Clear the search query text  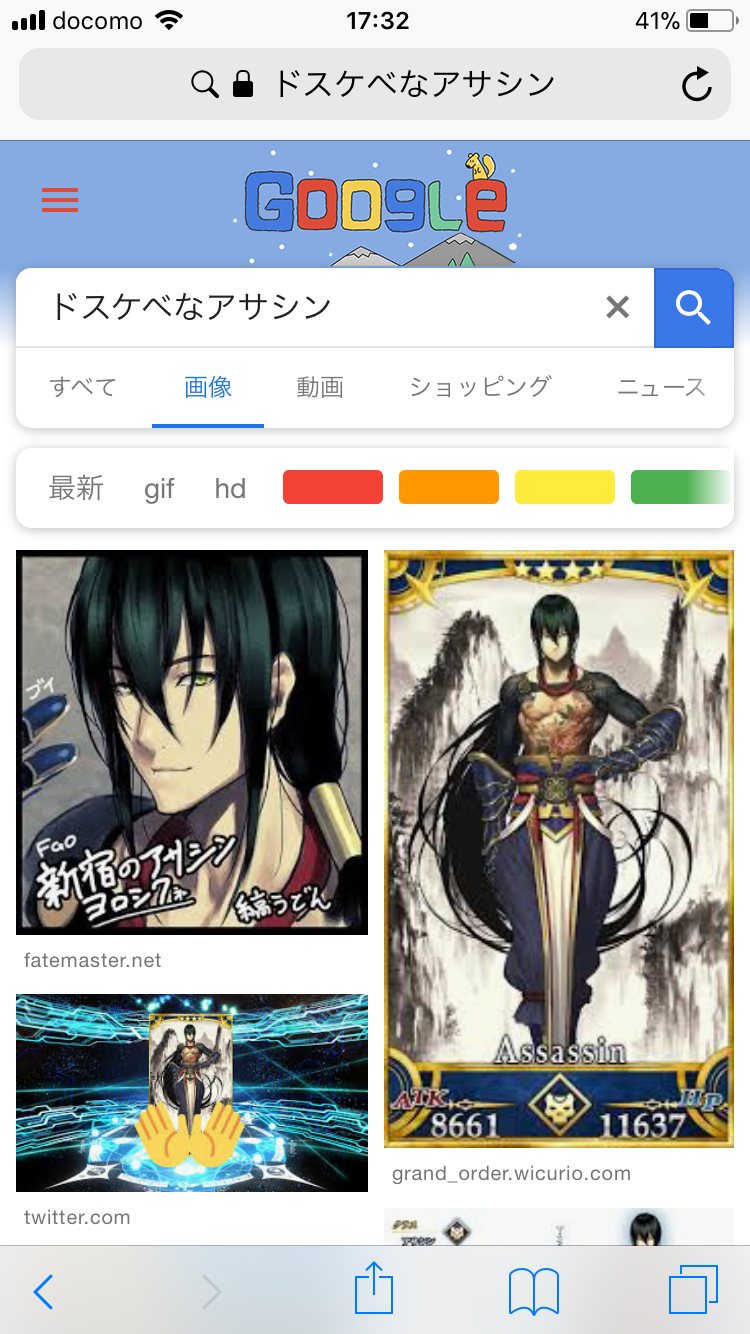618,307
